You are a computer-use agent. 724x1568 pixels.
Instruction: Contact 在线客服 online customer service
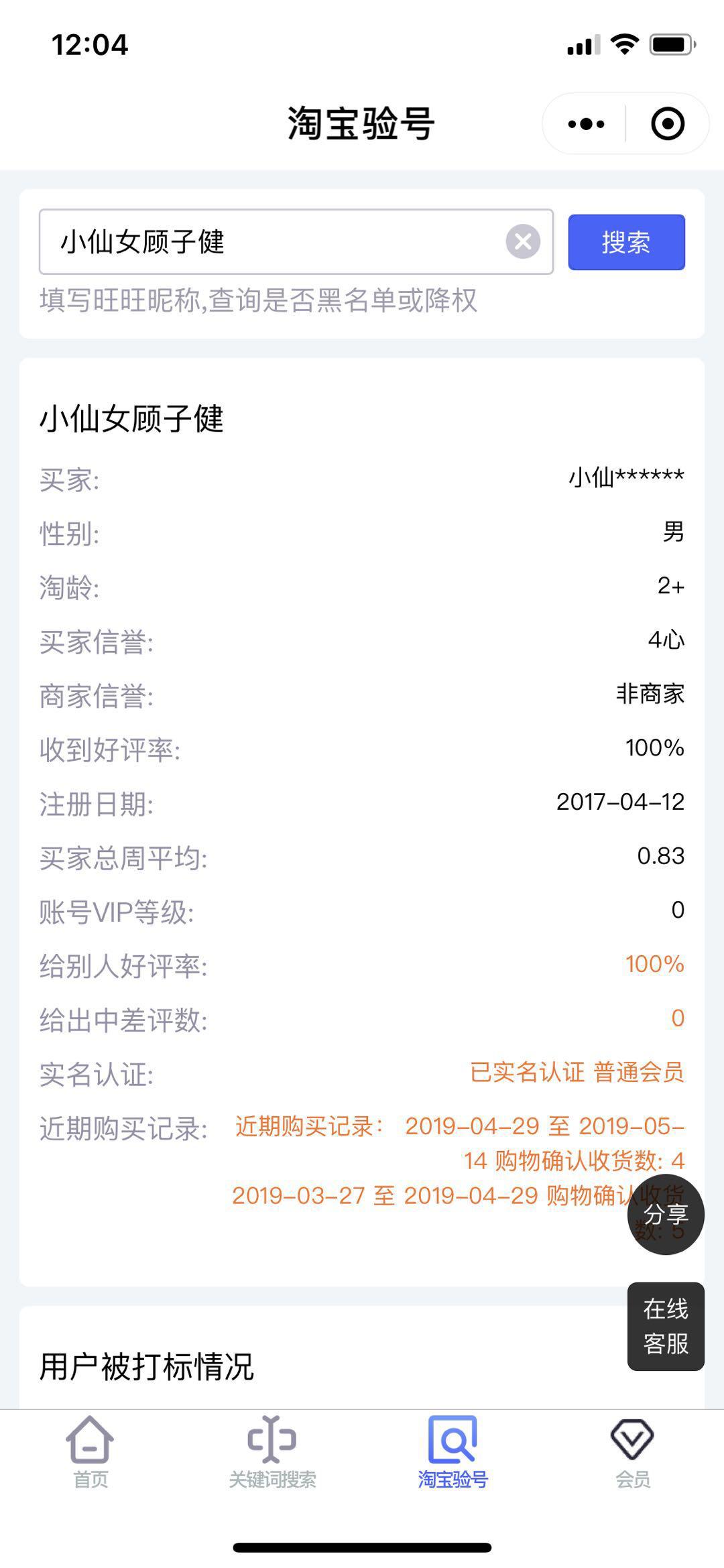(664, 1325)
